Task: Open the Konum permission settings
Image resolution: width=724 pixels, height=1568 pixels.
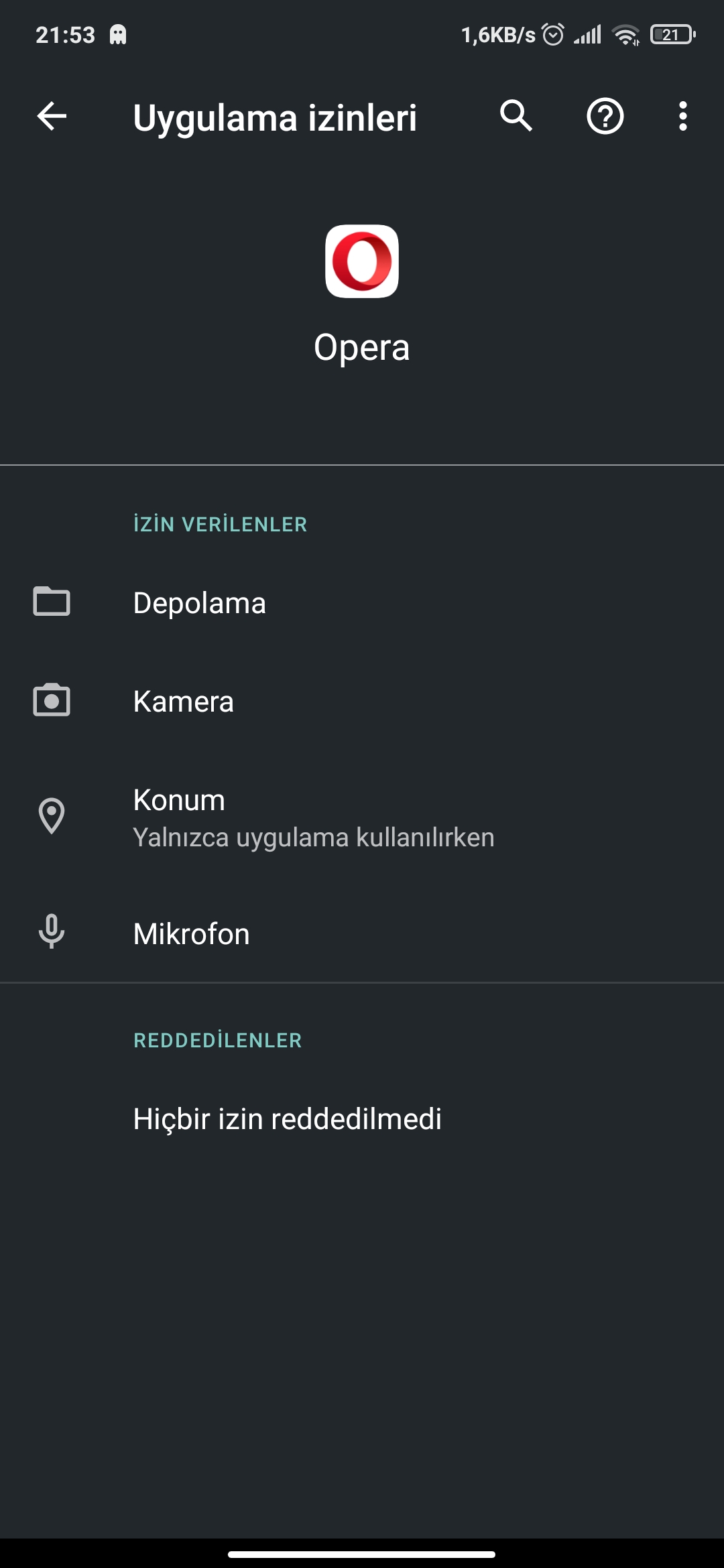Action: tap(362, 818)
